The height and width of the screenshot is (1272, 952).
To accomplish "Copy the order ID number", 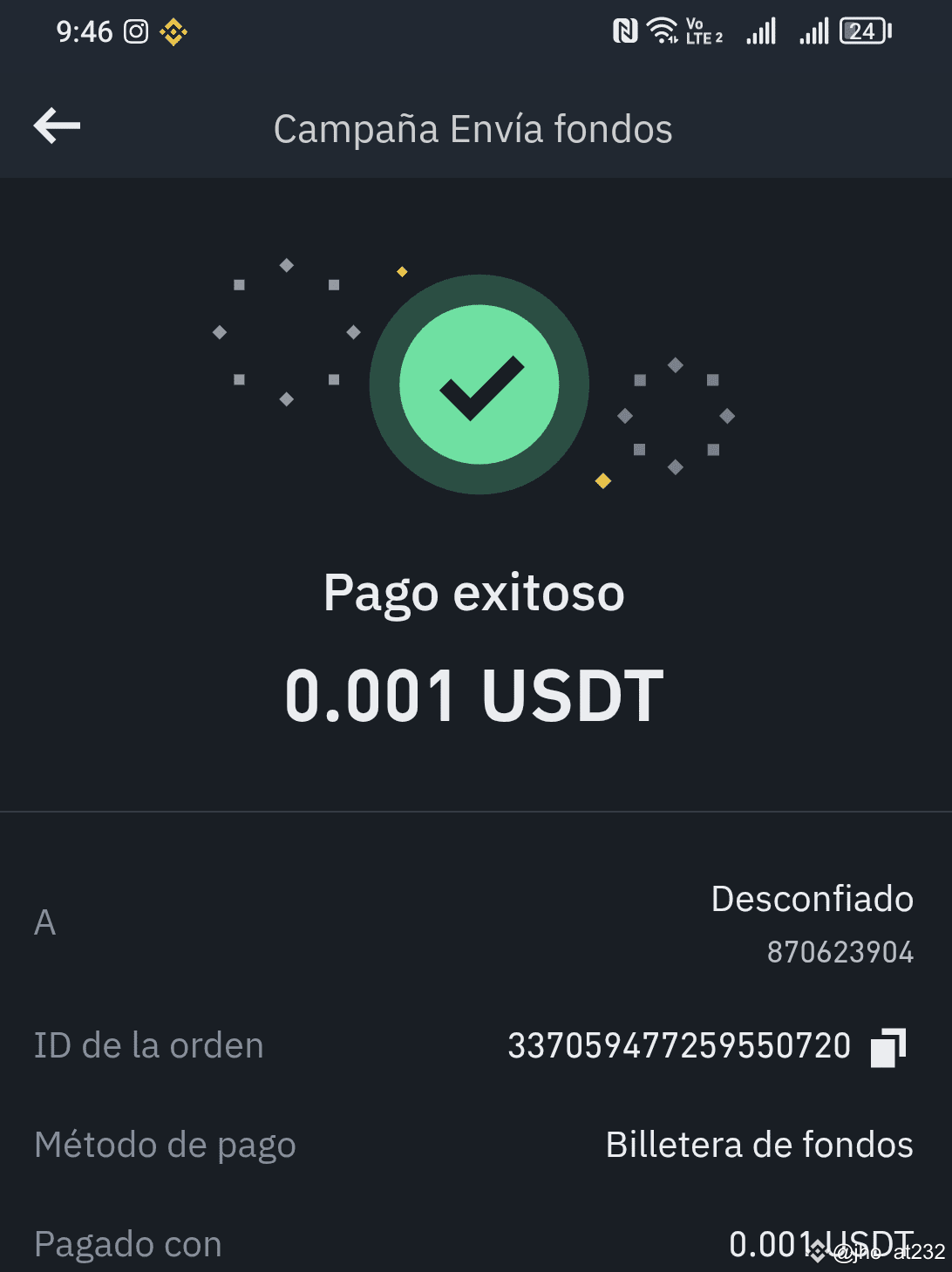I will click(x=888, y=1047).
